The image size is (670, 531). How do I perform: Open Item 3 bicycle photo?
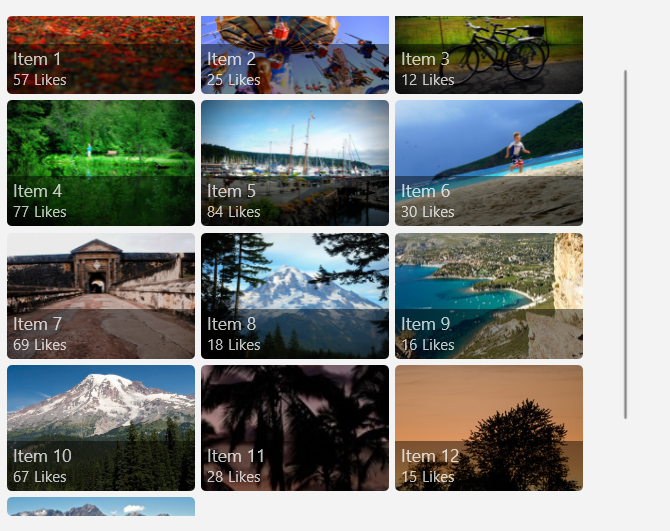(488, 55)
